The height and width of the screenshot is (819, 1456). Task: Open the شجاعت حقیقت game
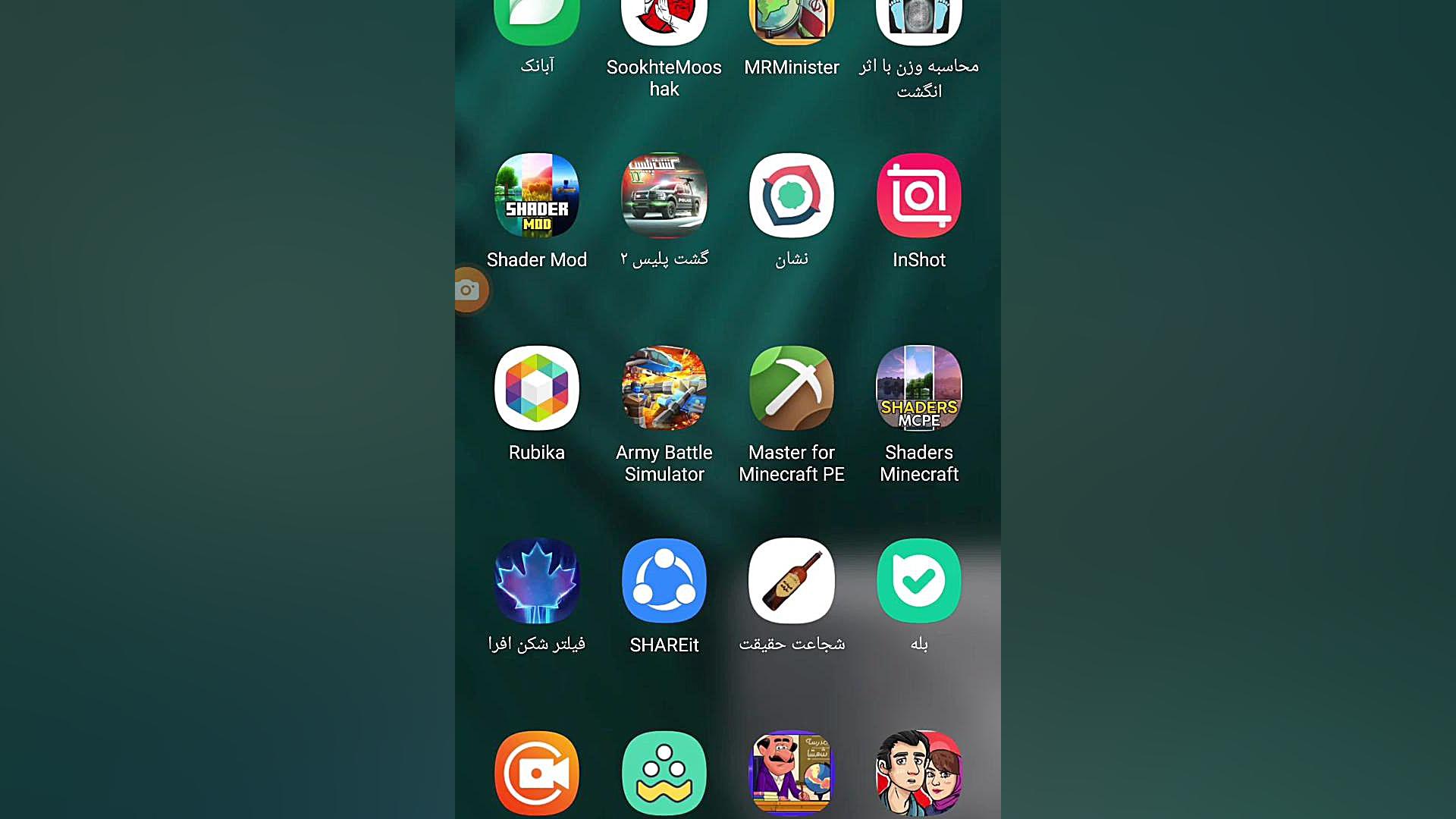coord(792,581)
